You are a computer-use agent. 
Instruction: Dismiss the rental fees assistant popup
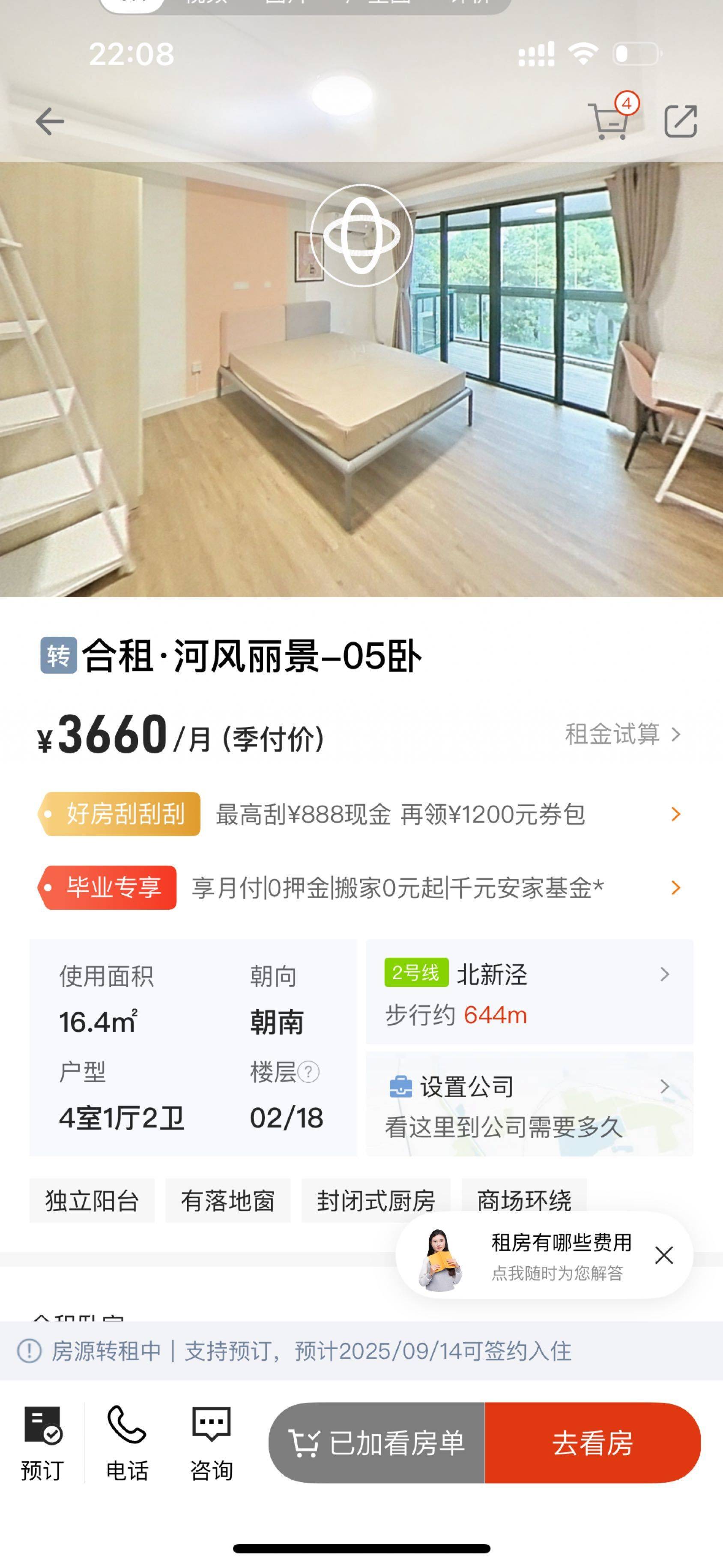click(664, 1254)
